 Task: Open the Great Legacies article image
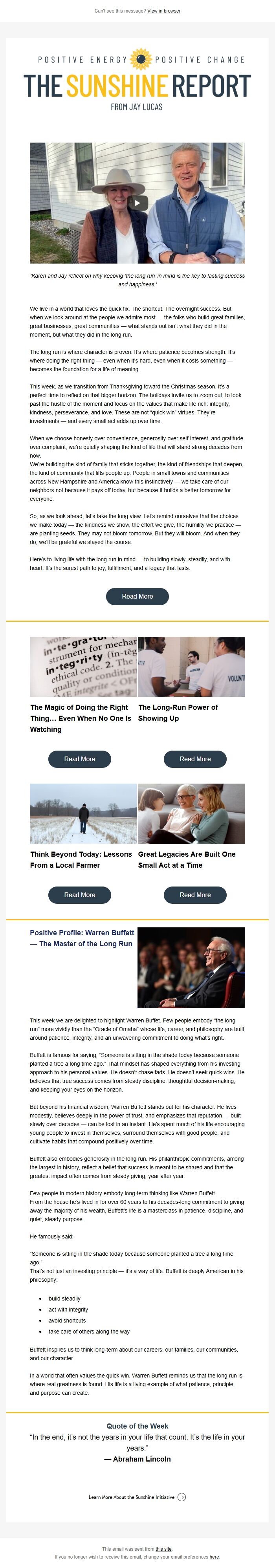click(x=192, y=813)
